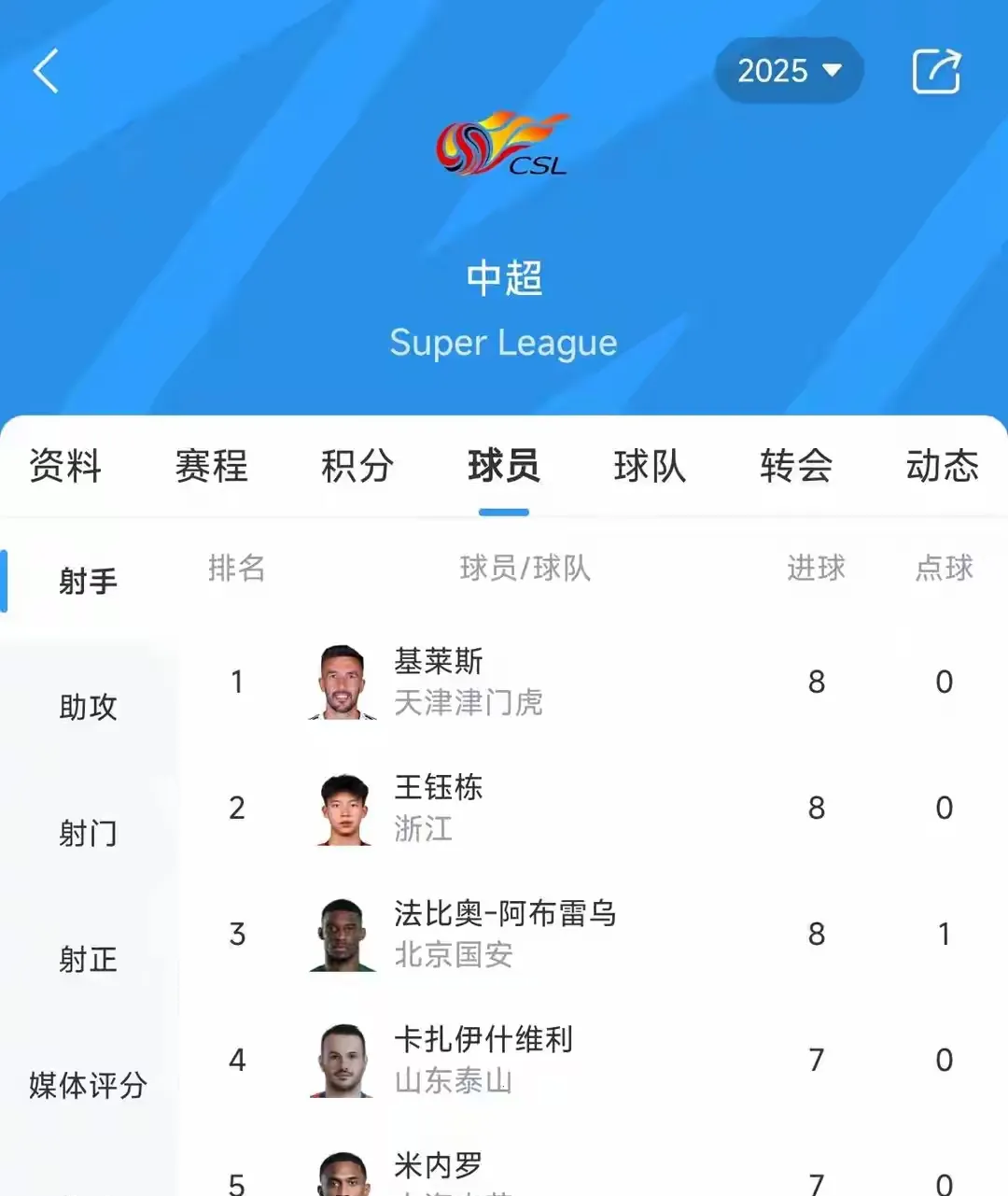Viewport: 1008px width, 1196px height.
Task: Select 射手 in the side menu
Action: [89, 581]
